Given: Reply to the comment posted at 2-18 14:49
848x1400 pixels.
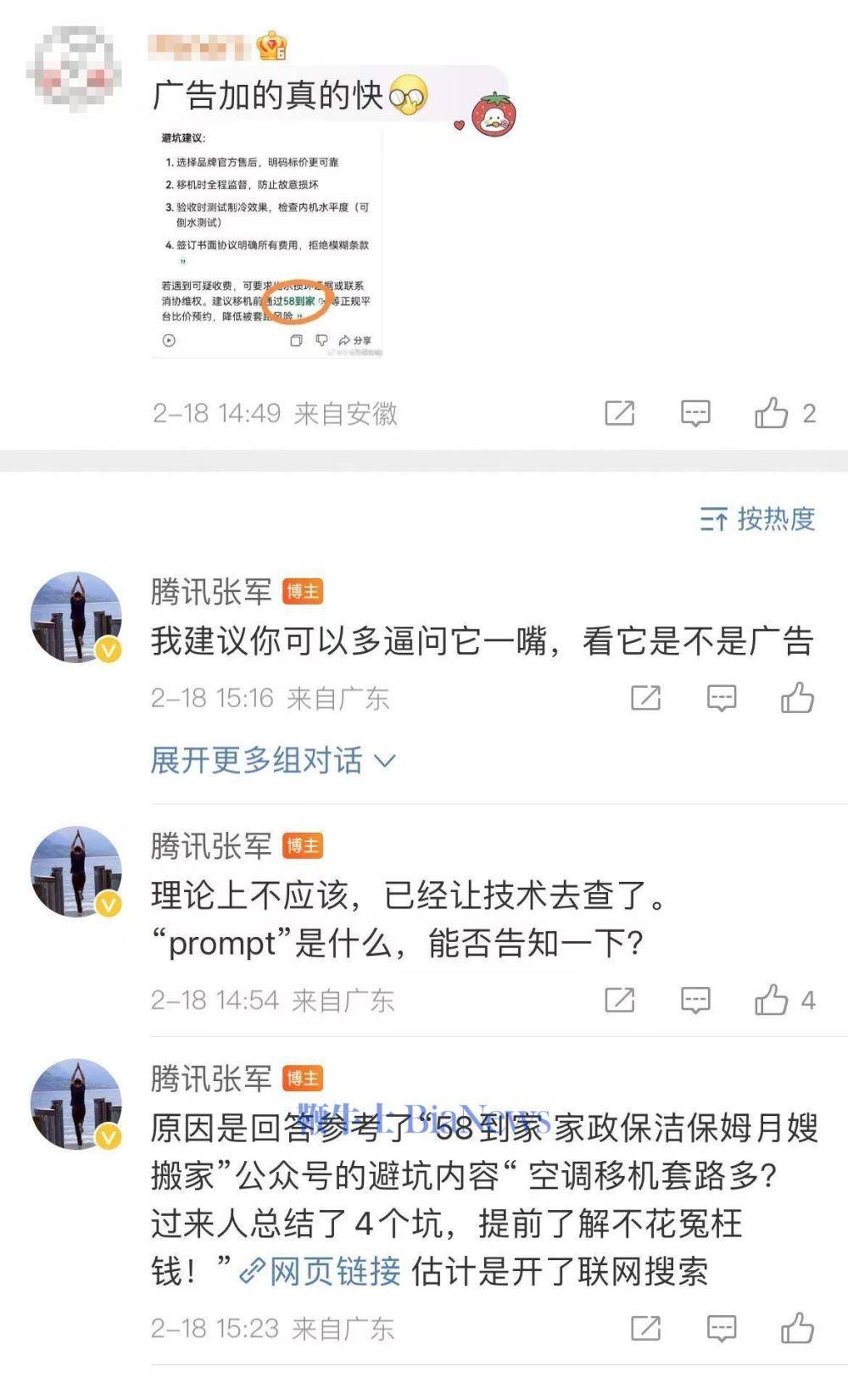Looking at the screenshot, I should tap(695, 413).
